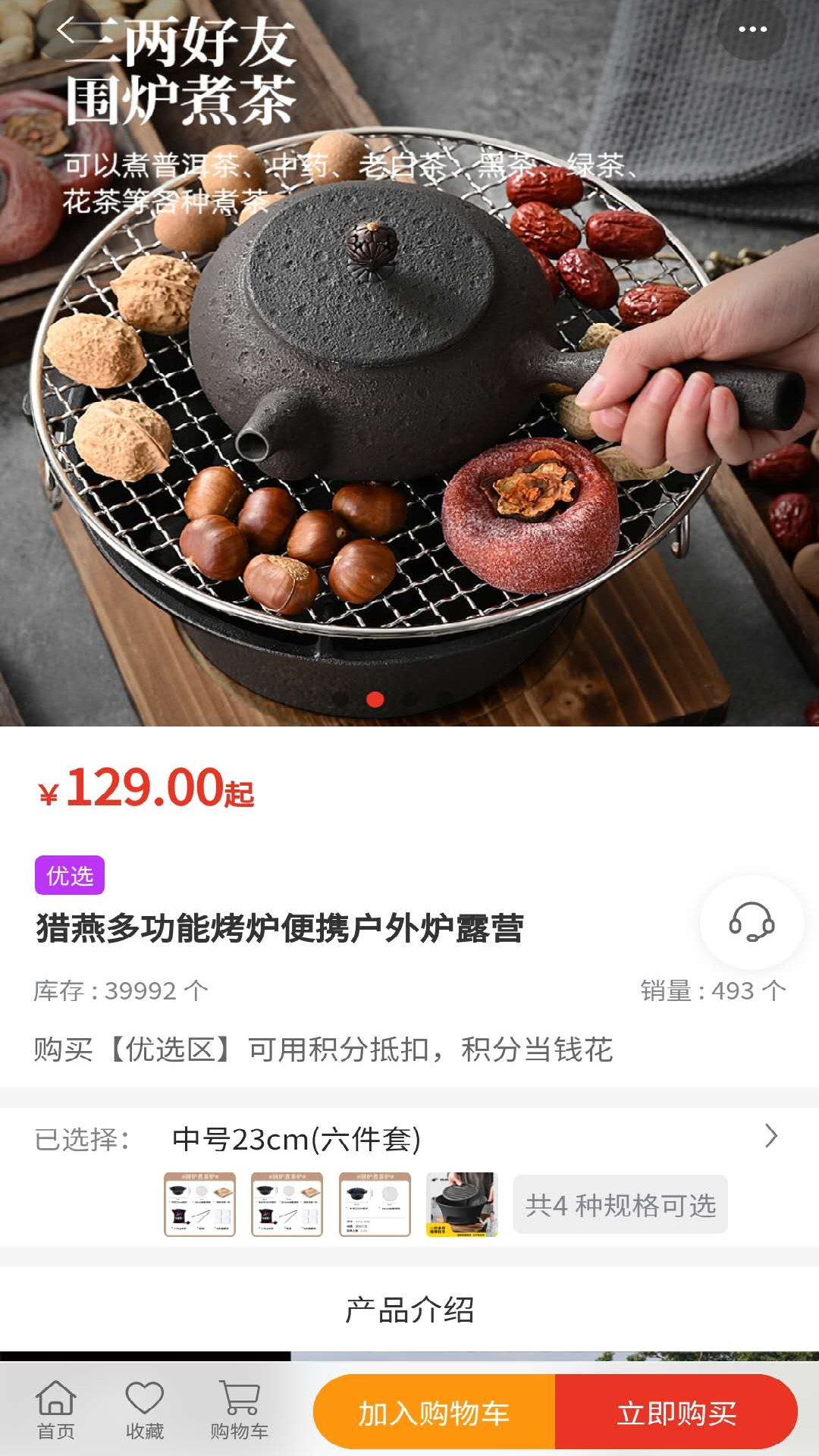Screen dimensions: 819x1456
Task: Go back using the top-left arrow
Action: 68,31
